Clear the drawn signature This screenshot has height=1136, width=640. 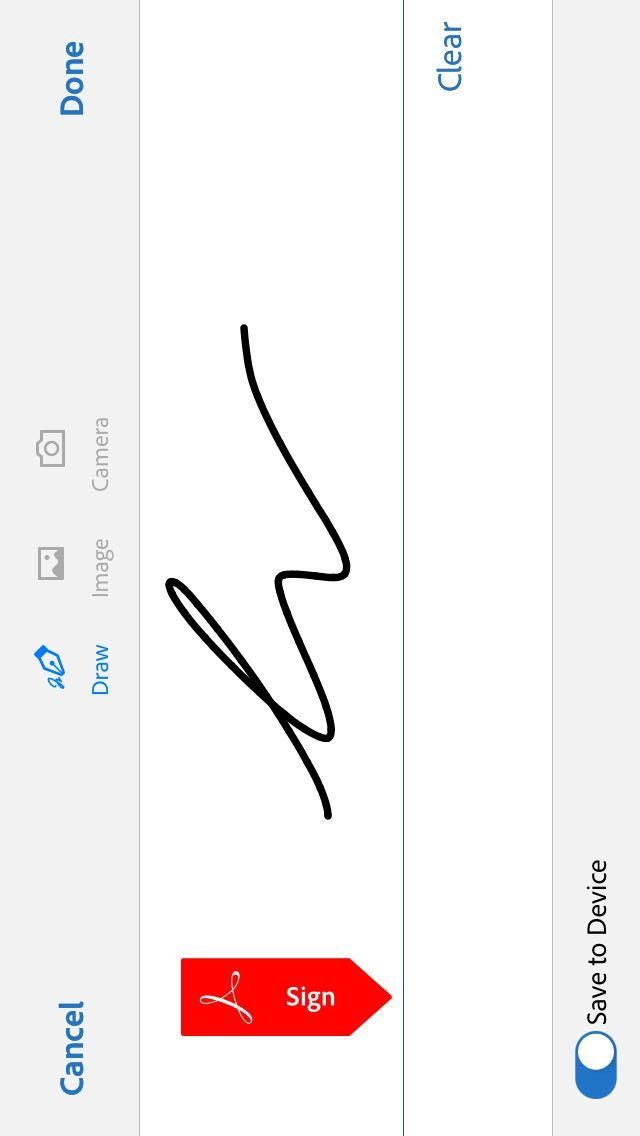(449, 57)
